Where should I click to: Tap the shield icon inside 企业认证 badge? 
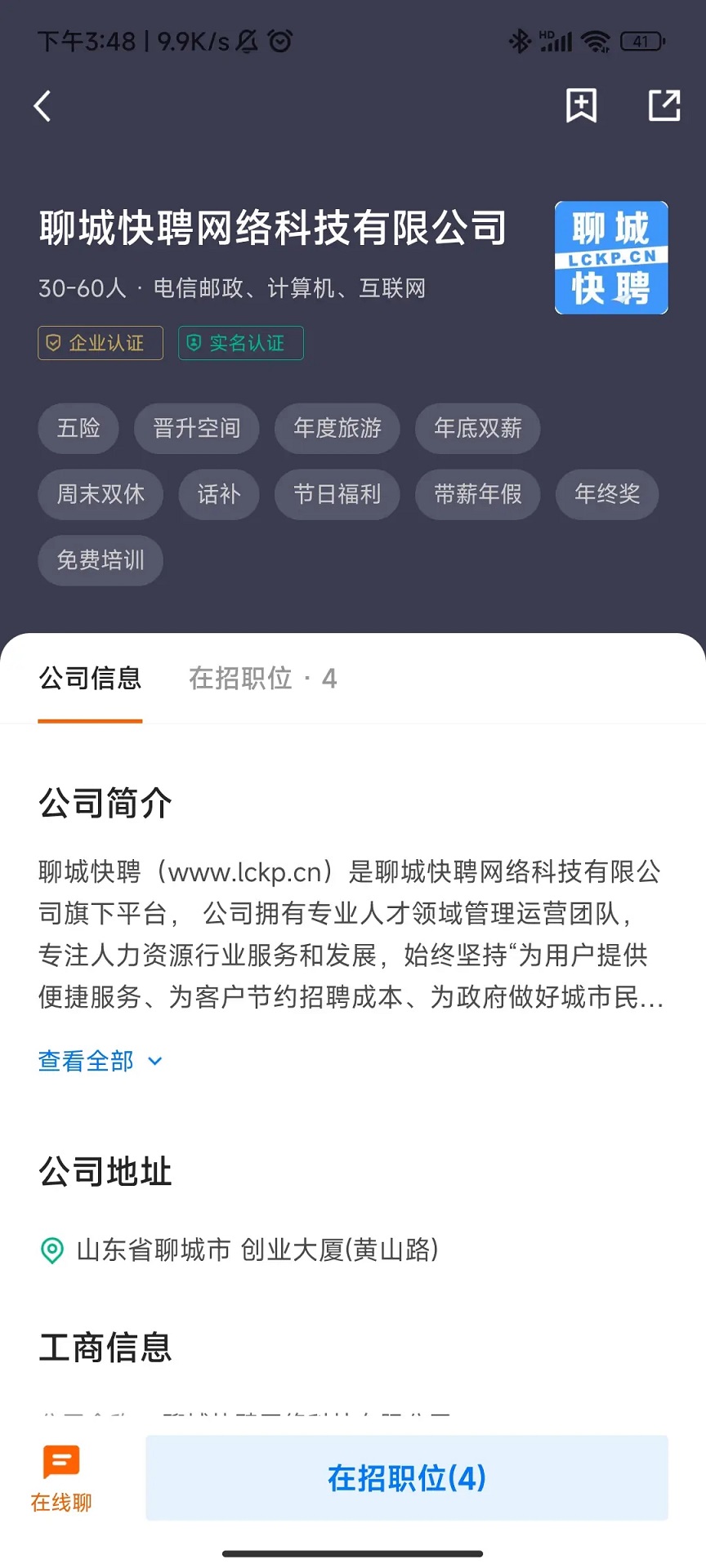click(54, 343)
